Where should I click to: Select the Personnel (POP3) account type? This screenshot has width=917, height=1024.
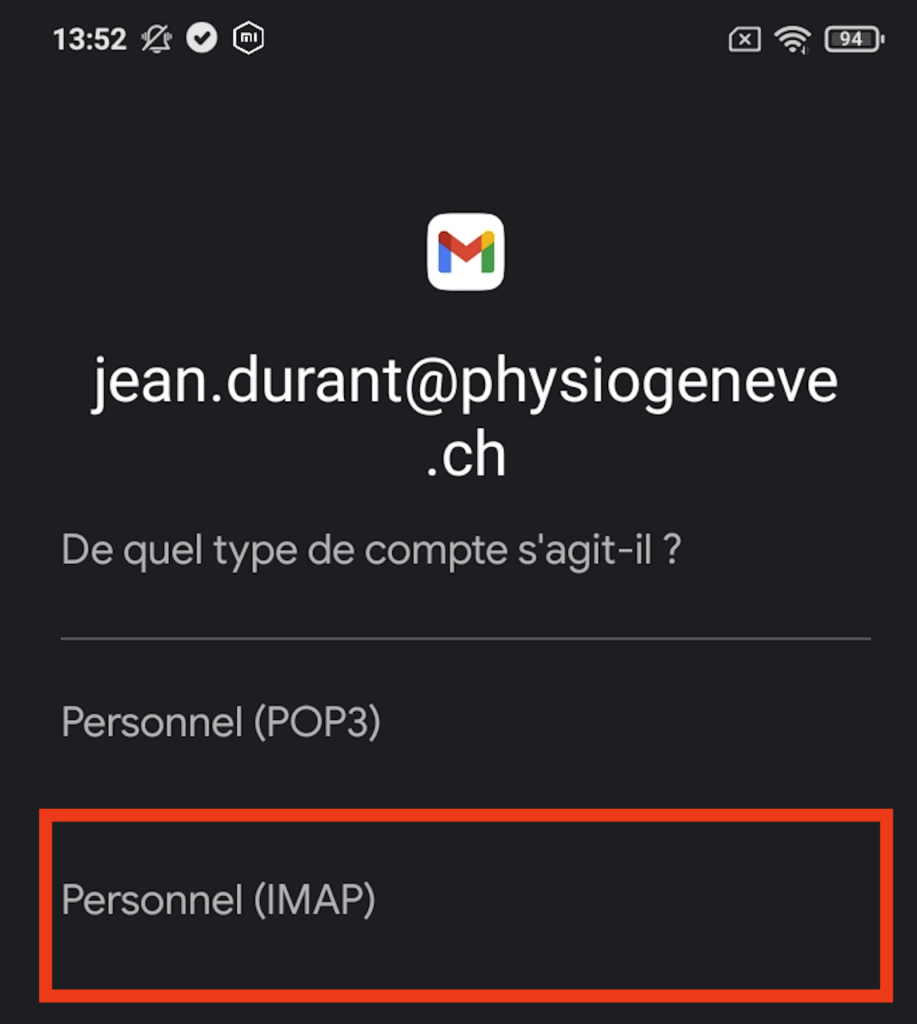coord(221,722)
